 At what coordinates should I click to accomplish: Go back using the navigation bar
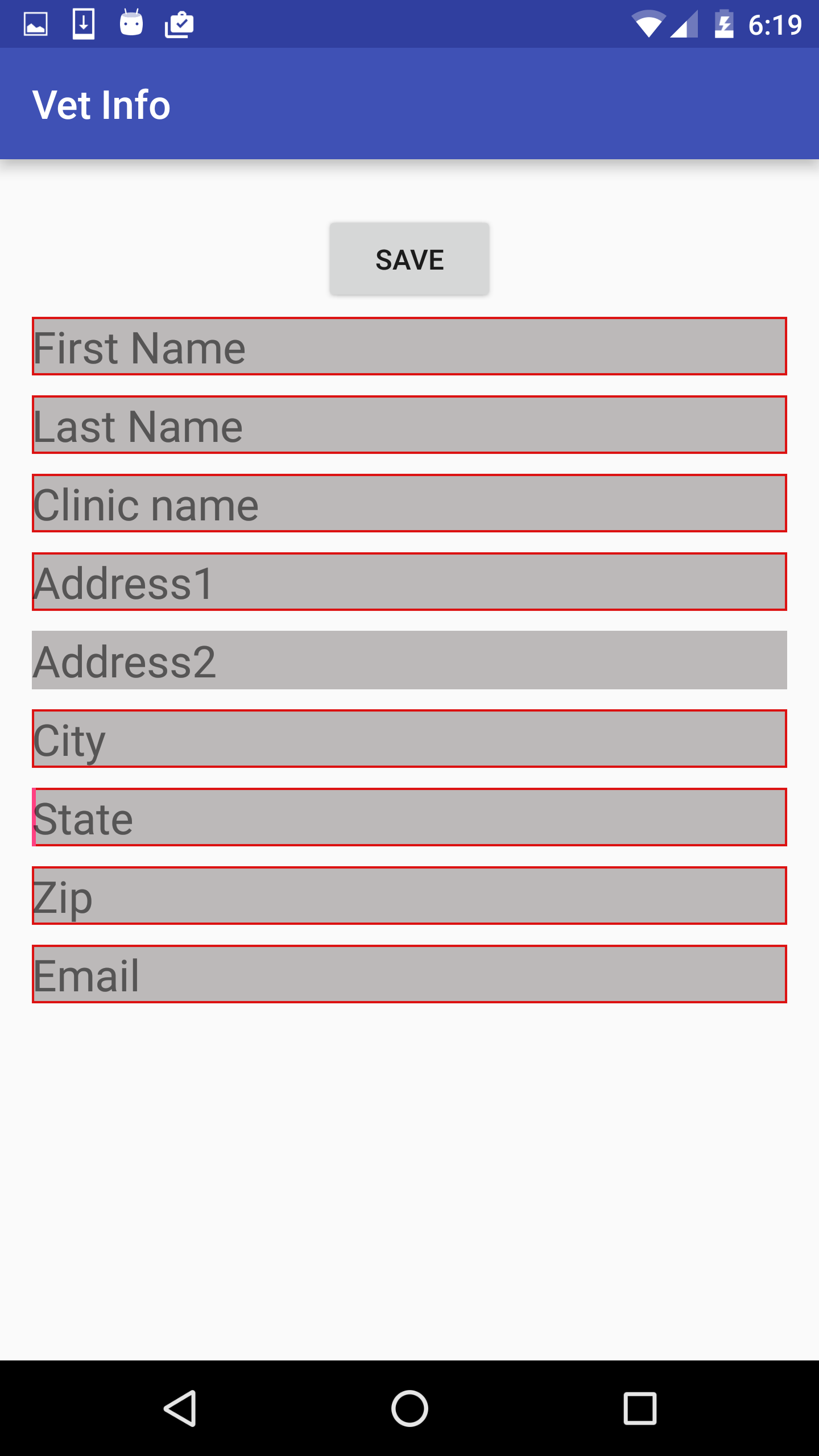coord(180,1408)
